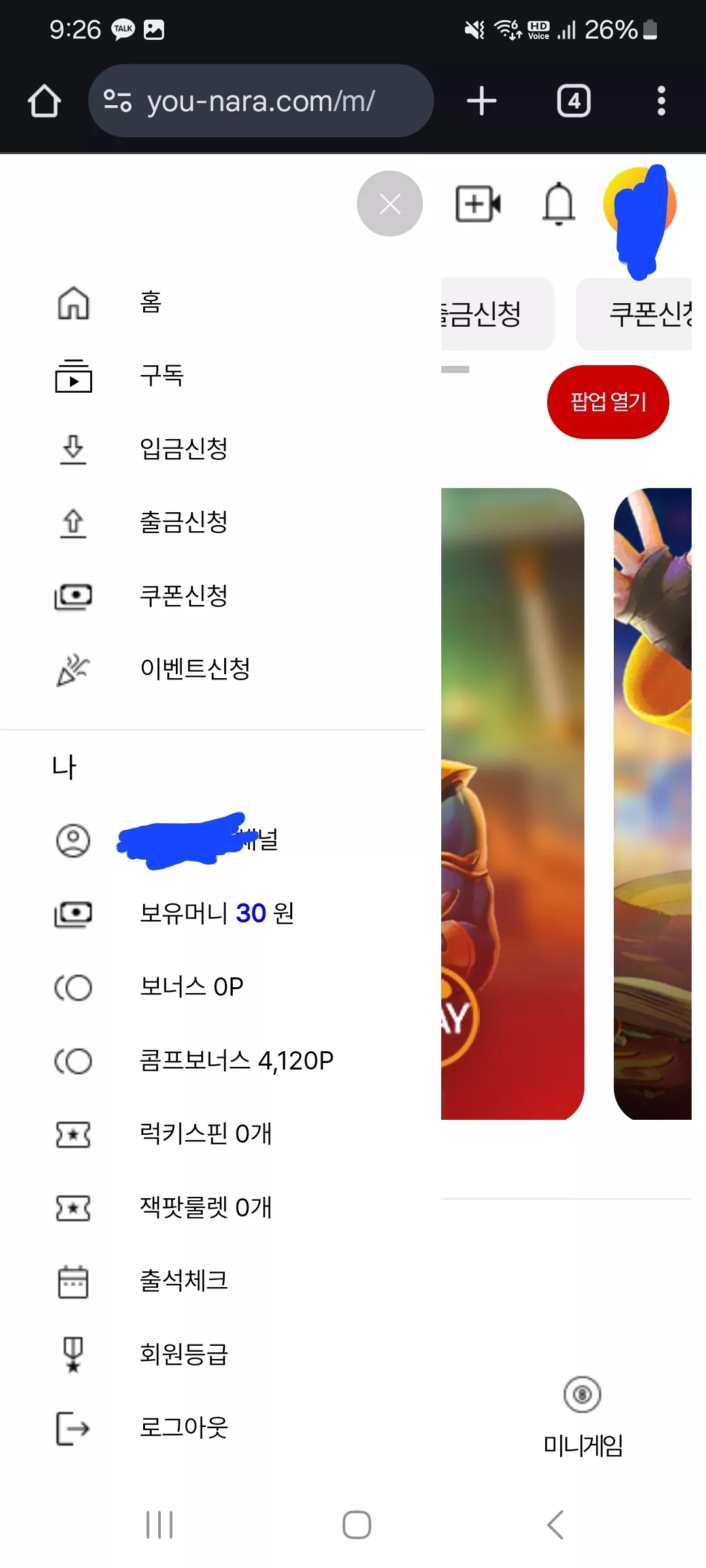
Task: Open 출금신청 menu row
Action: tap(213, 522)
